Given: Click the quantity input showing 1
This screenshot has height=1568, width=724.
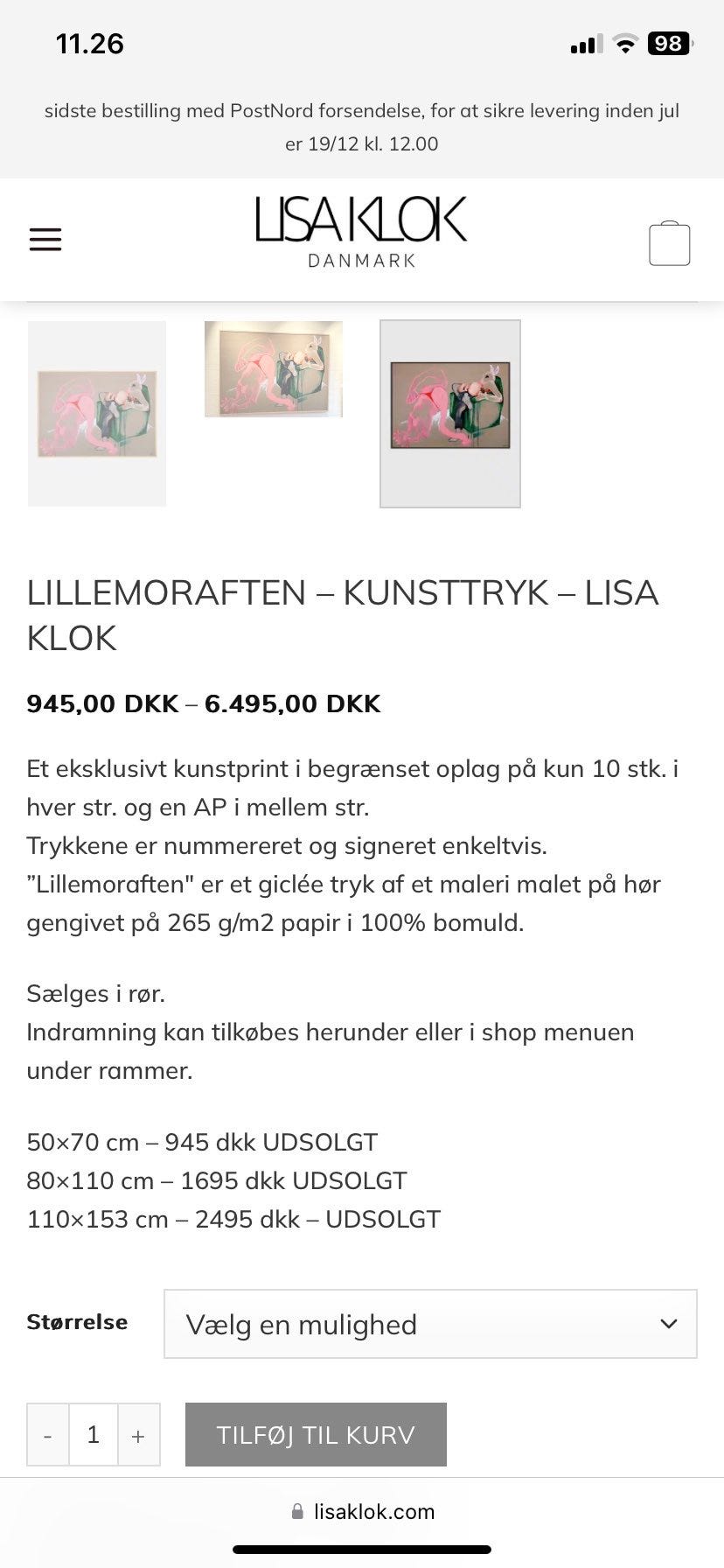Looking at the screenshot, I should coord(93,1434).
